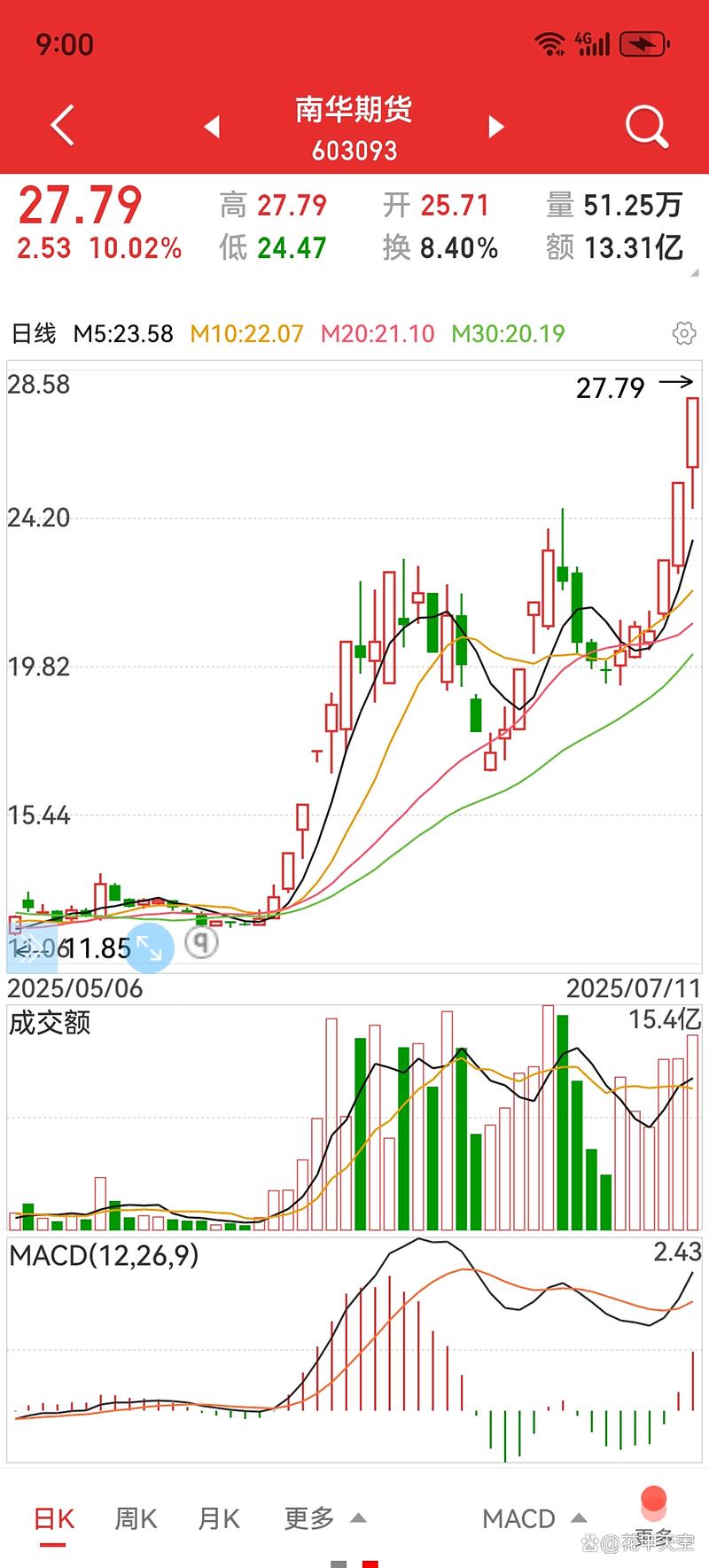Select the 日K chart tab
Viewport: 709px width, 1568px height.
pyautogui.click(x=54, y=1518)
